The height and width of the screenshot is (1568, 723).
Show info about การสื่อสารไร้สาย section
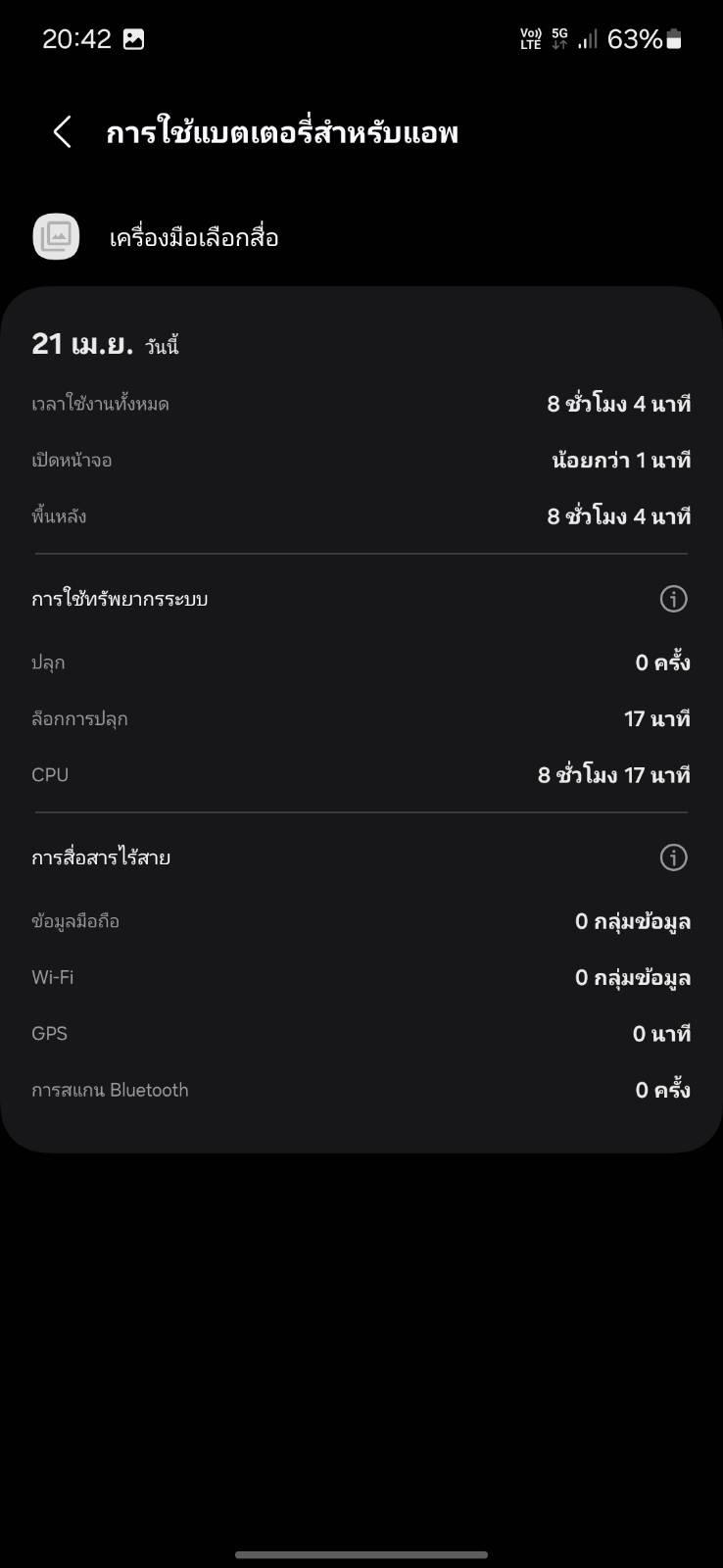point(673,857)
